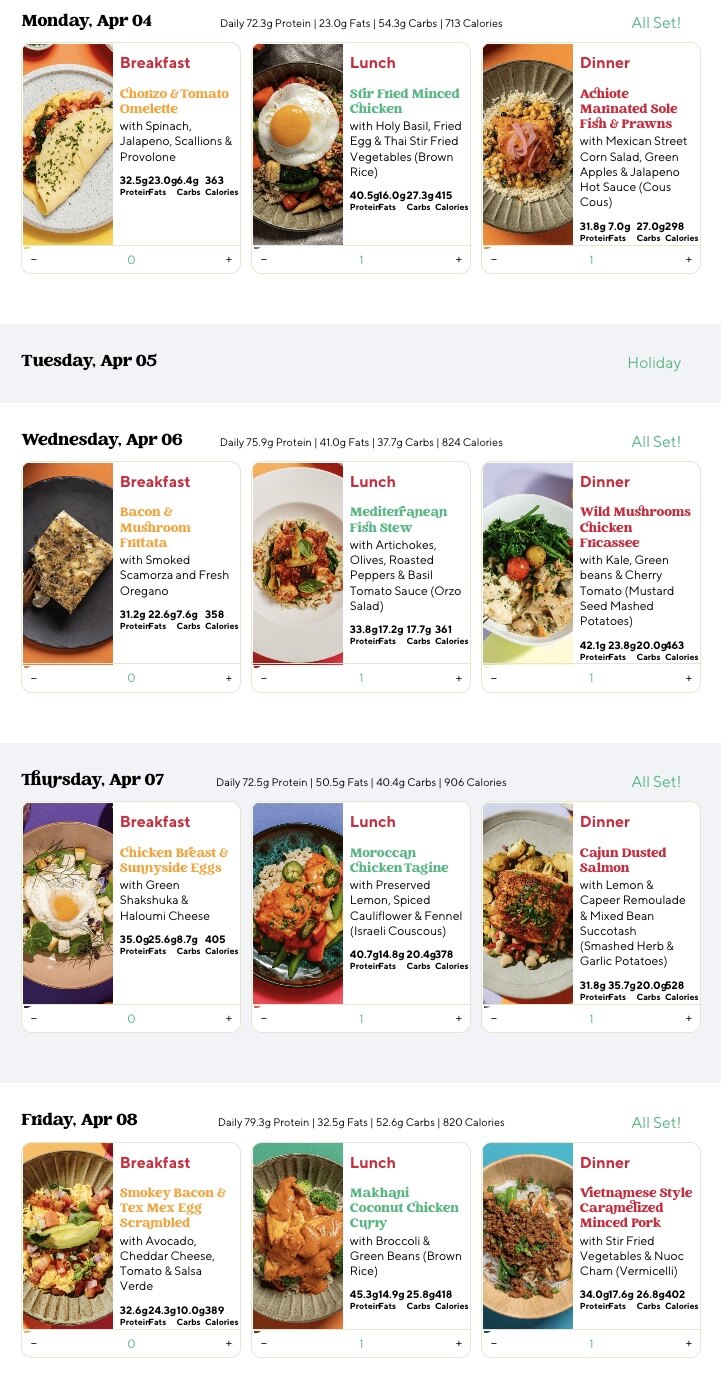Decrease quantity of Cajun Dusted Salmon
This screenshot has width=728, height=1380.
pos(494,1019)
